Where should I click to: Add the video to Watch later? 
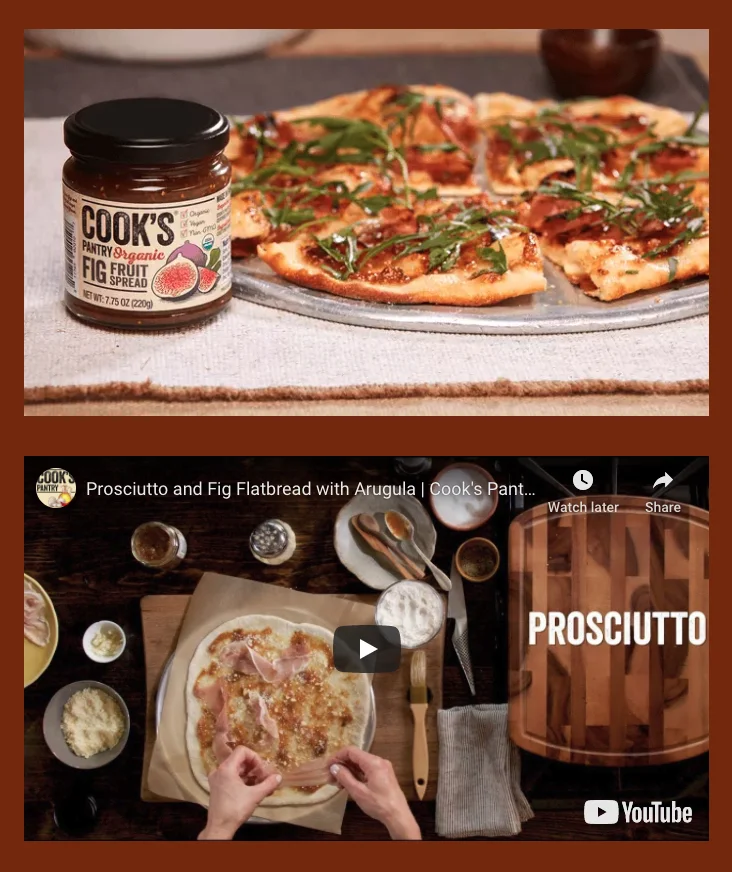[x=582, y=489]
